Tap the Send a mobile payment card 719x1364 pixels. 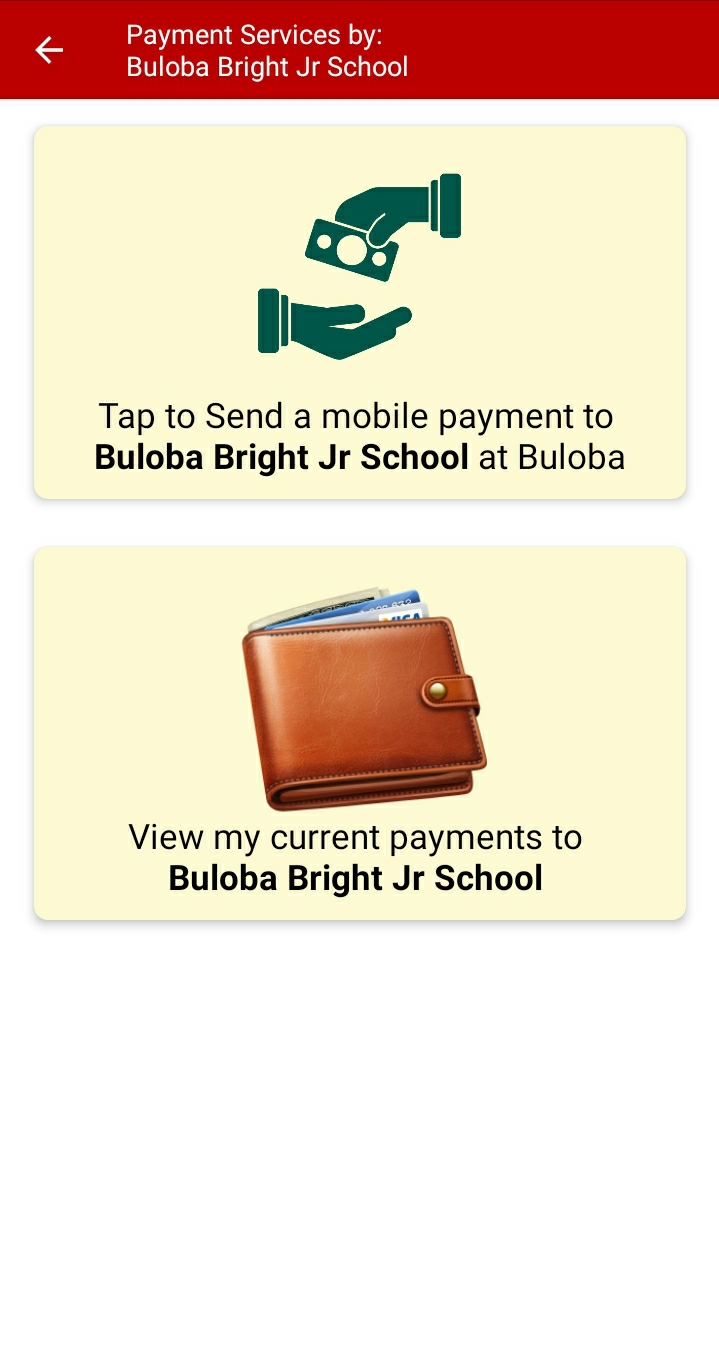click(x=360, y=312)
